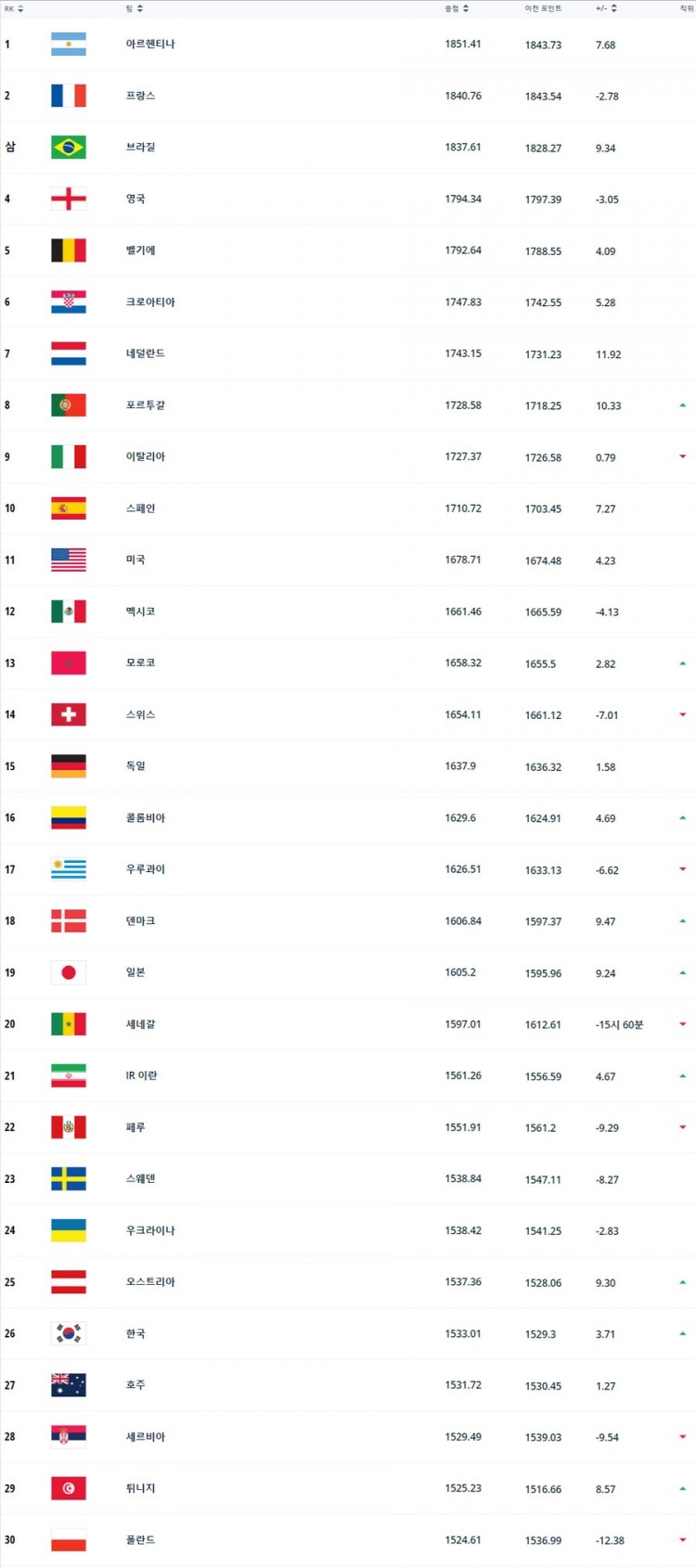Screen dimensions: 696x1568
Task: Open the 폴란드 ranking row
Action: (348, 1540)
